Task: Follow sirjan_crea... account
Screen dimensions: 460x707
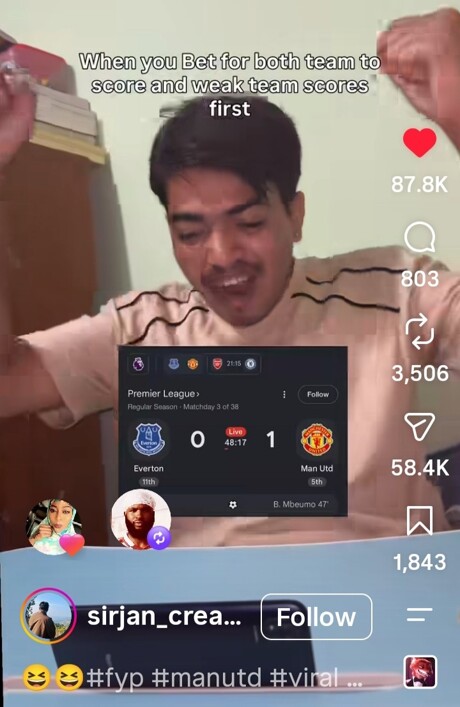Action: (317, 616)
